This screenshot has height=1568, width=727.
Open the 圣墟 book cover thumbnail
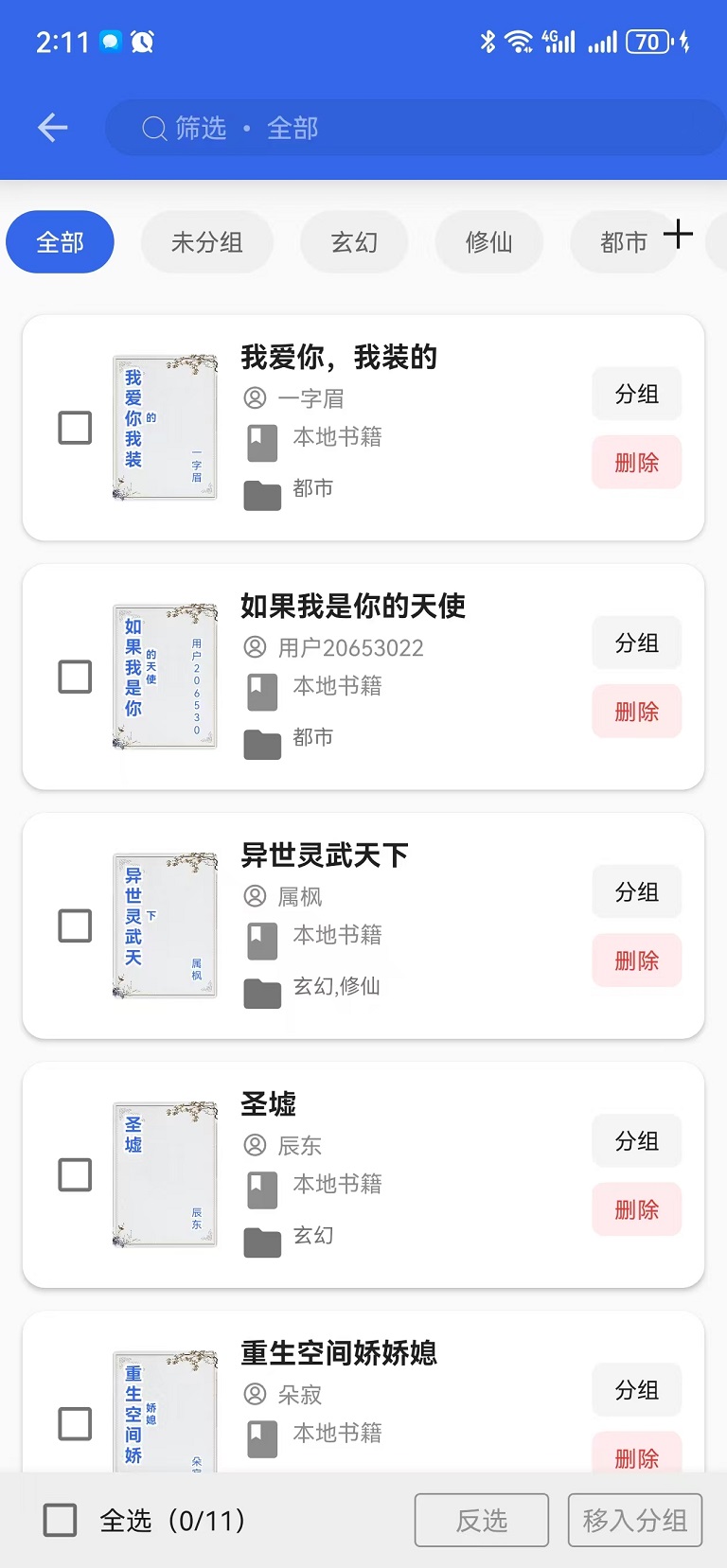(164, 1174)
